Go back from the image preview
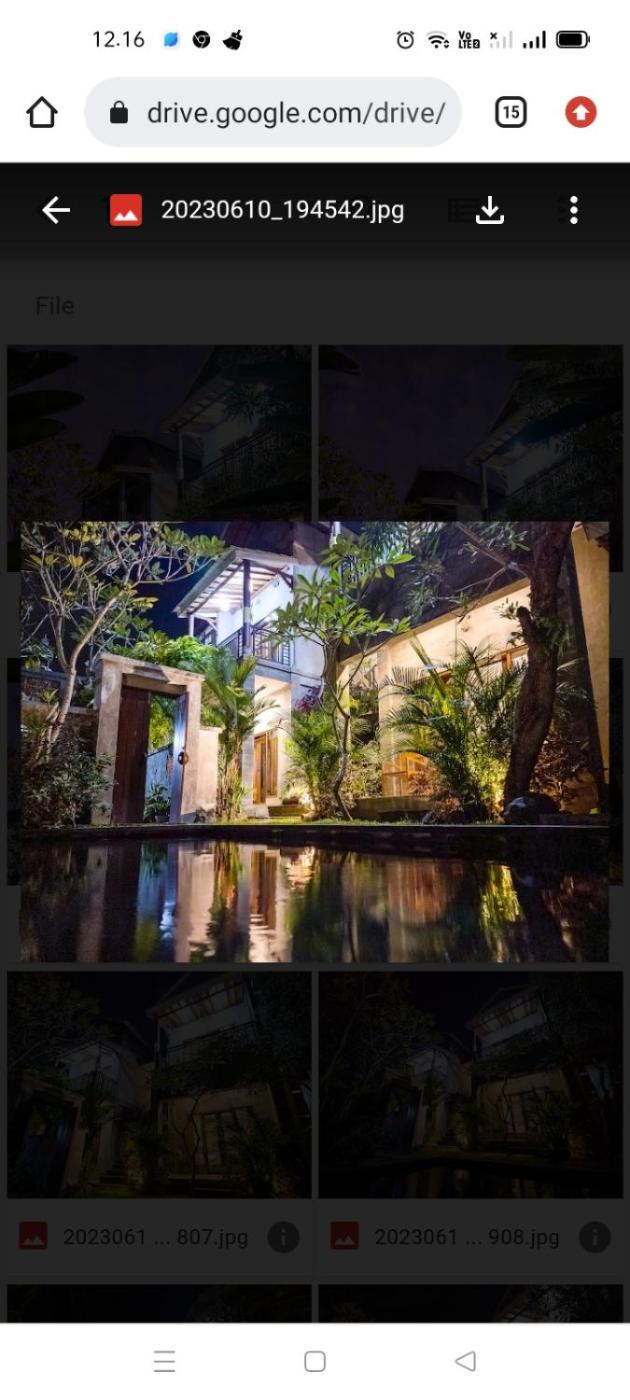This screenshot has height=1400, width=630. [x=56, y=210]
